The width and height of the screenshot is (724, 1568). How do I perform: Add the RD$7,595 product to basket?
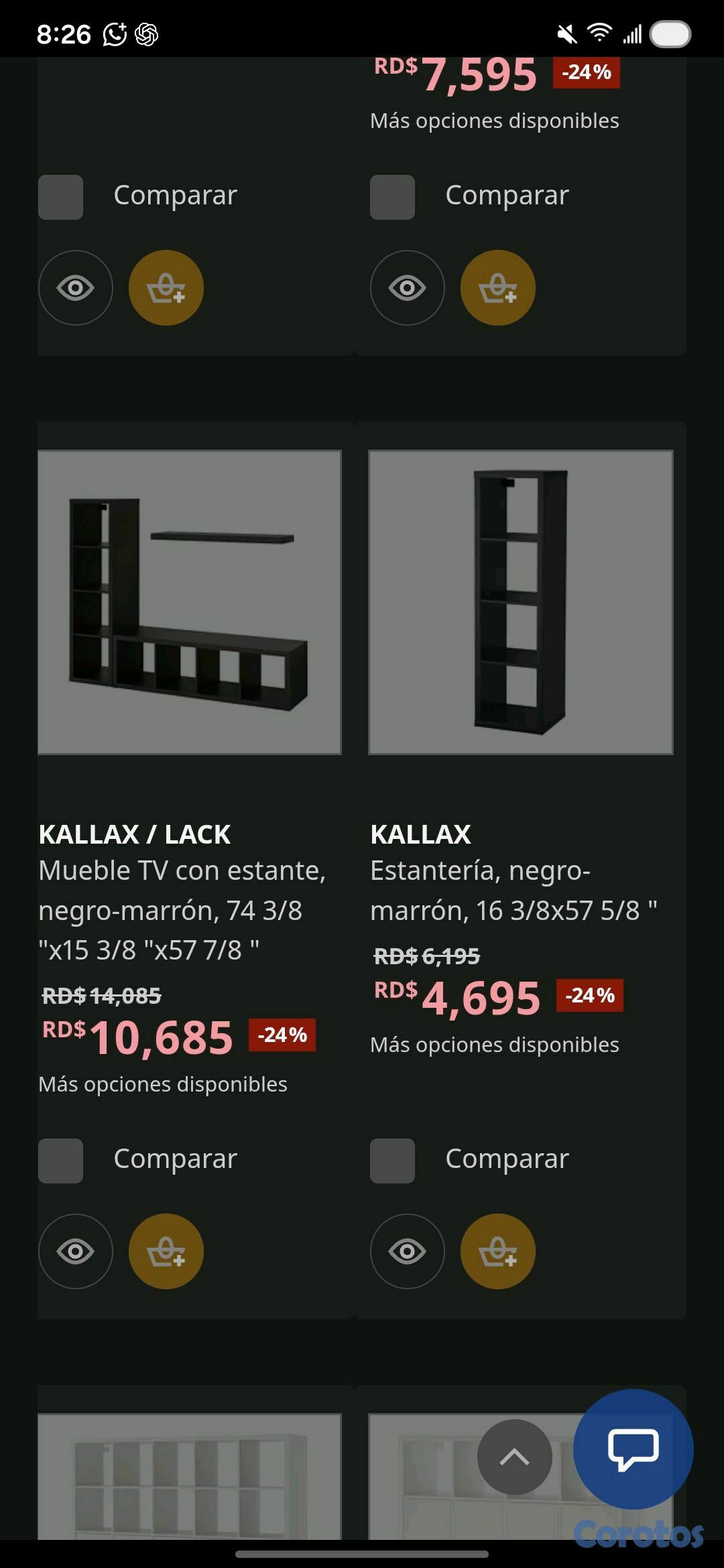click(x=498, y=288)
